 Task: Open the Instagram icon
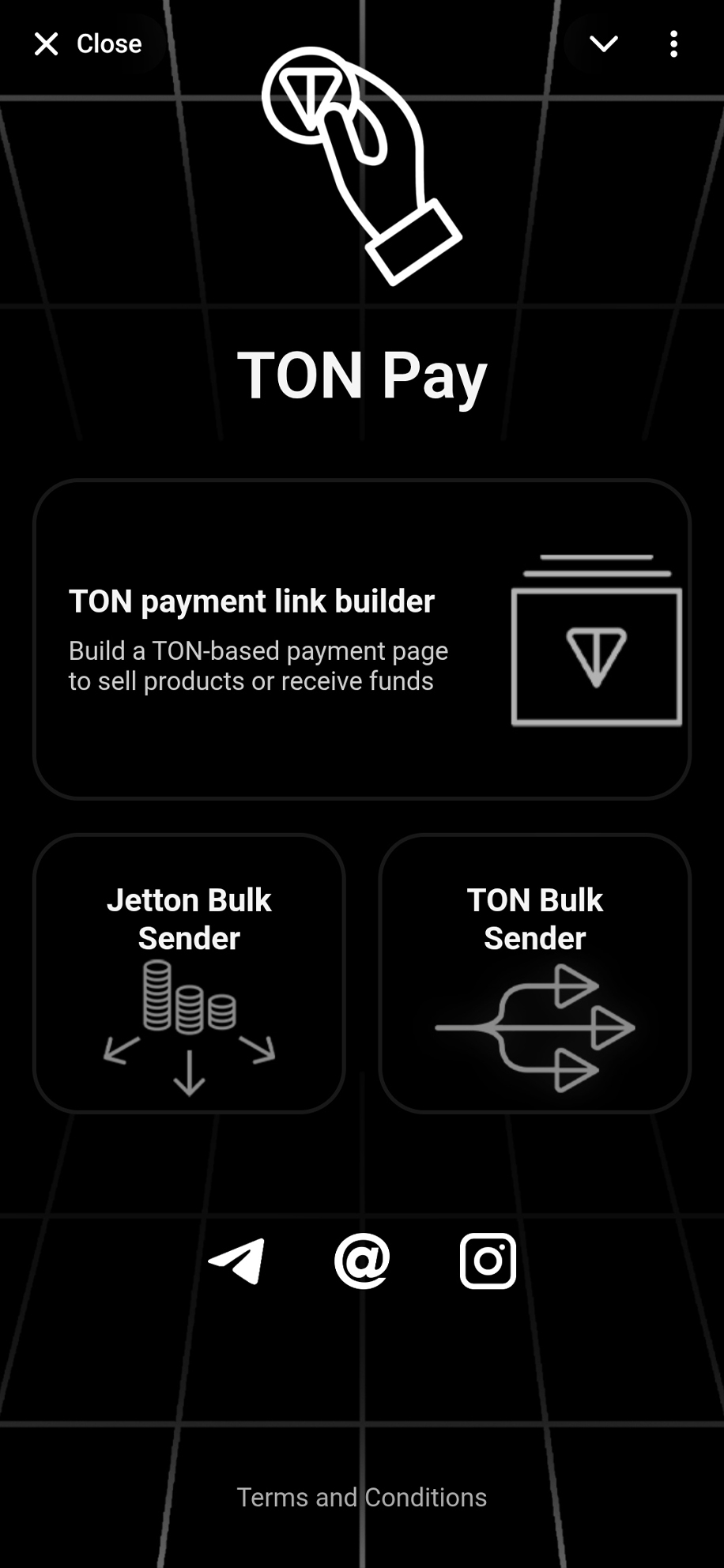[488, 1260]
